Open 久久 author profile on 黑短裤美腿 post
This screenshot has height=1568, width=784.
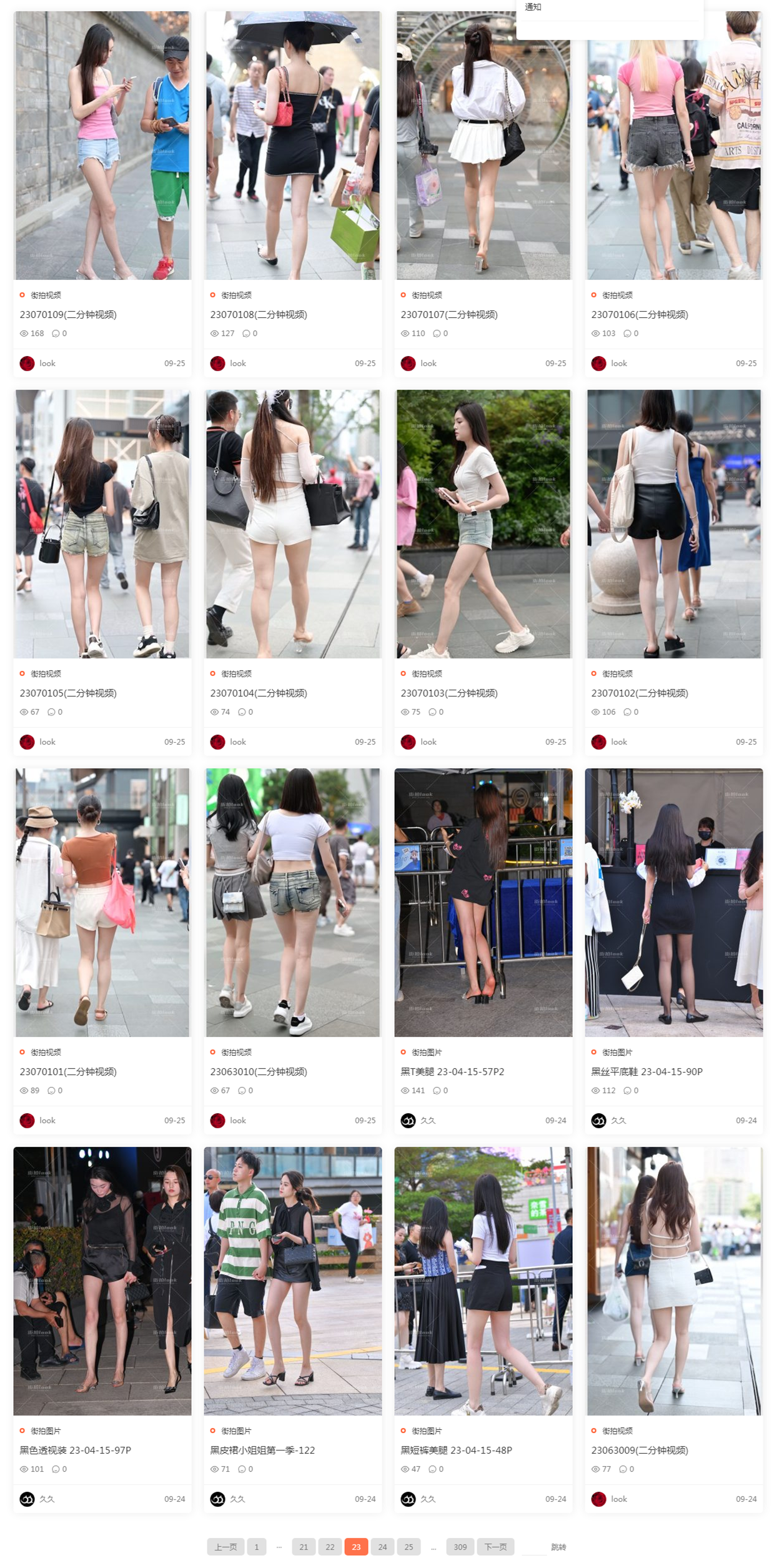(x=427, y=1499)
